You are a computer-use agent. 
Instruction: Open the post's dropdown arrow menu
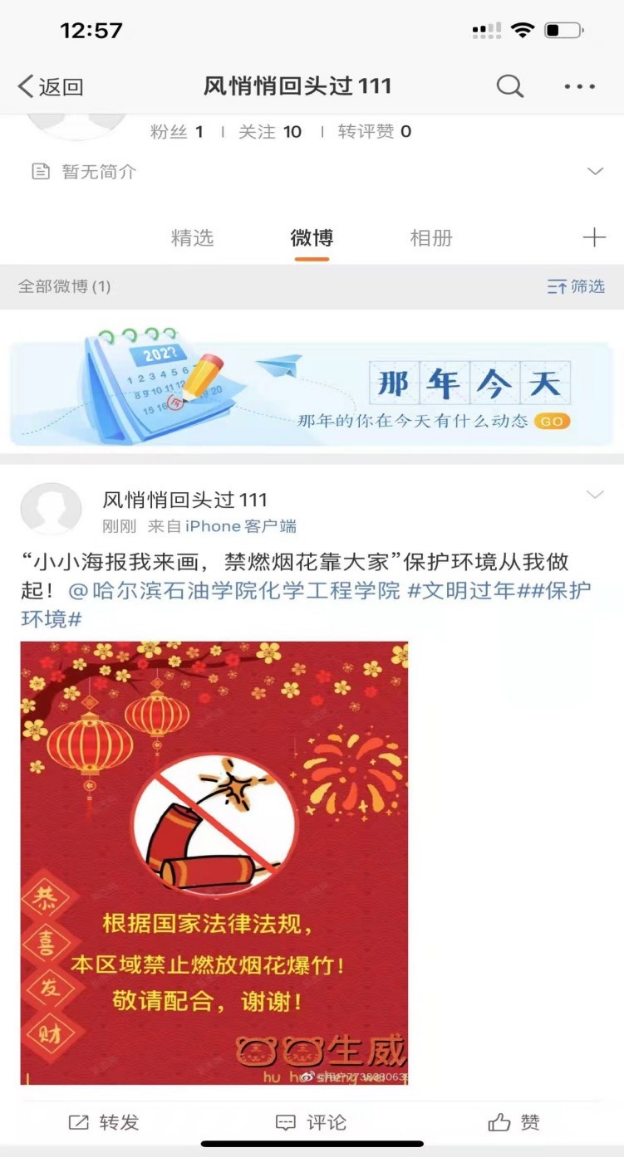(595, 495)
